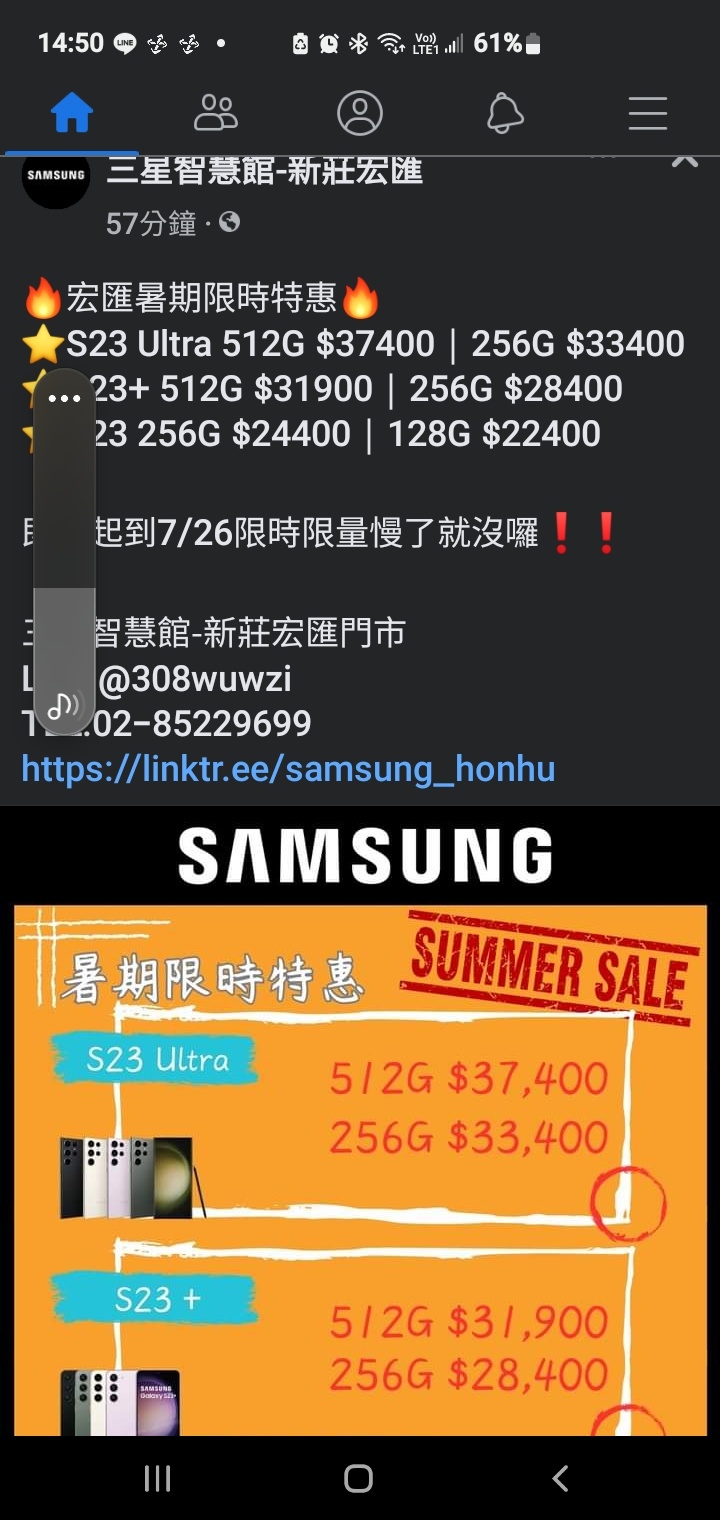Go back with the system back button
The height and width of the screenshot is (1520, 720).
pyautogui.click(x=561, y=1478)
